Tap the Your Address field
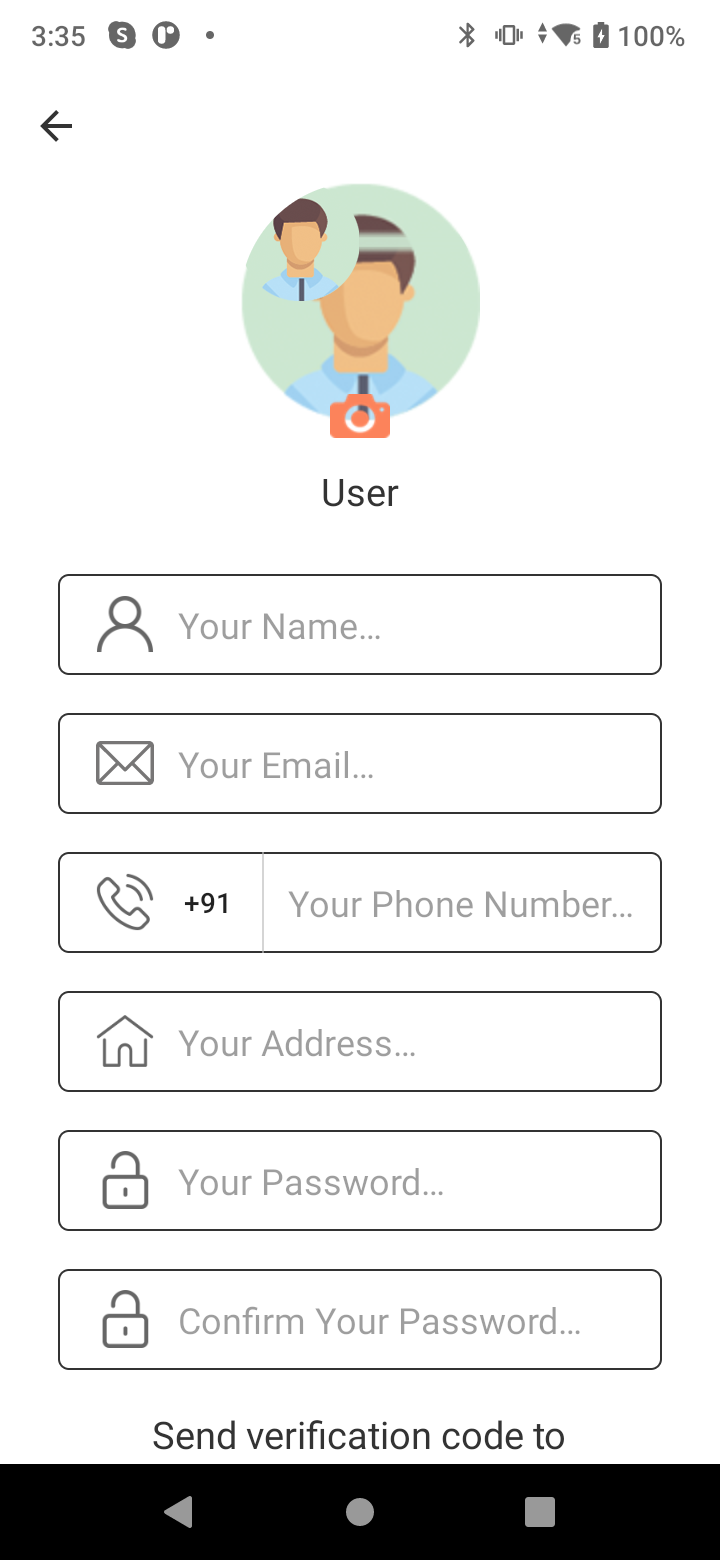This screenshot has width=720, height=1560. point(360,1042)
